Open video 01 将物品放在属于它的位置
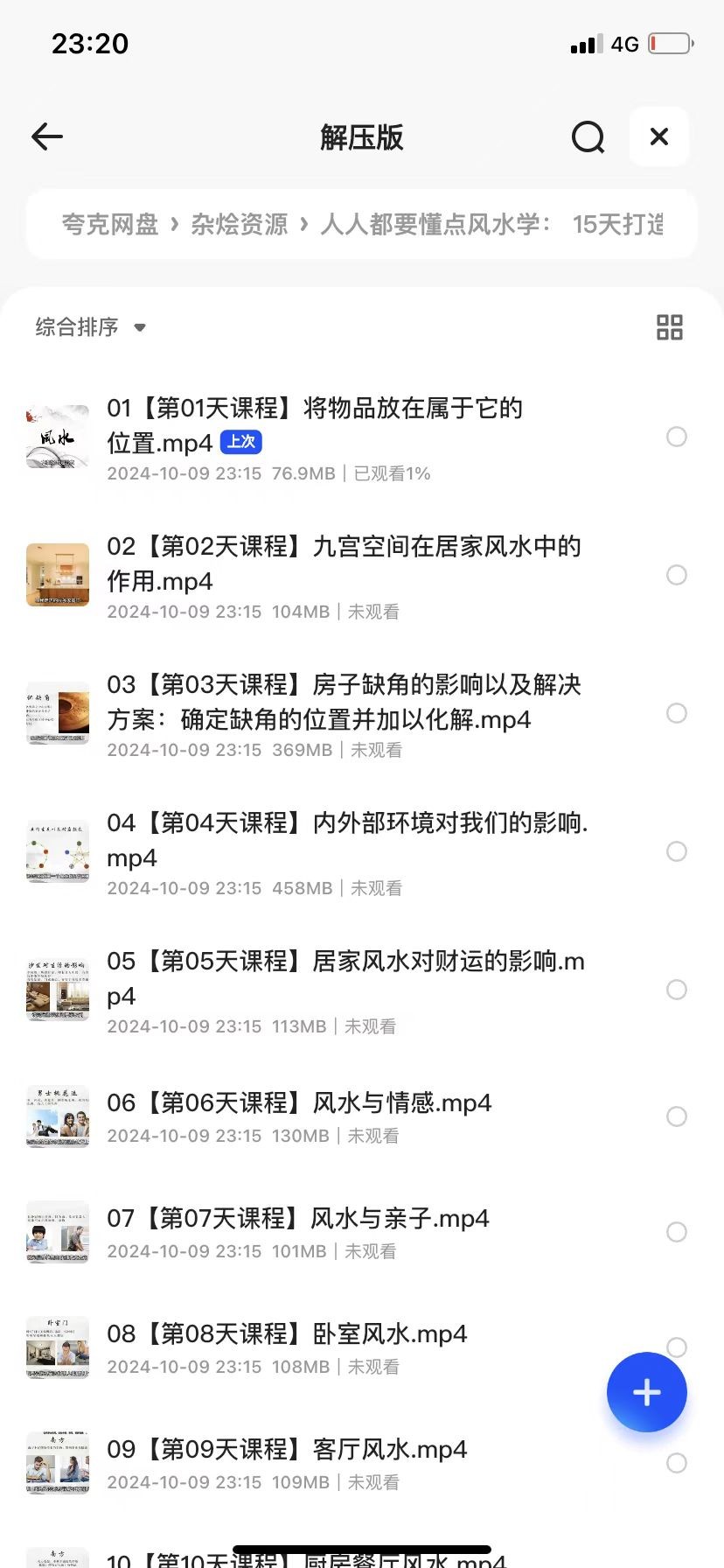 (315, 425)
